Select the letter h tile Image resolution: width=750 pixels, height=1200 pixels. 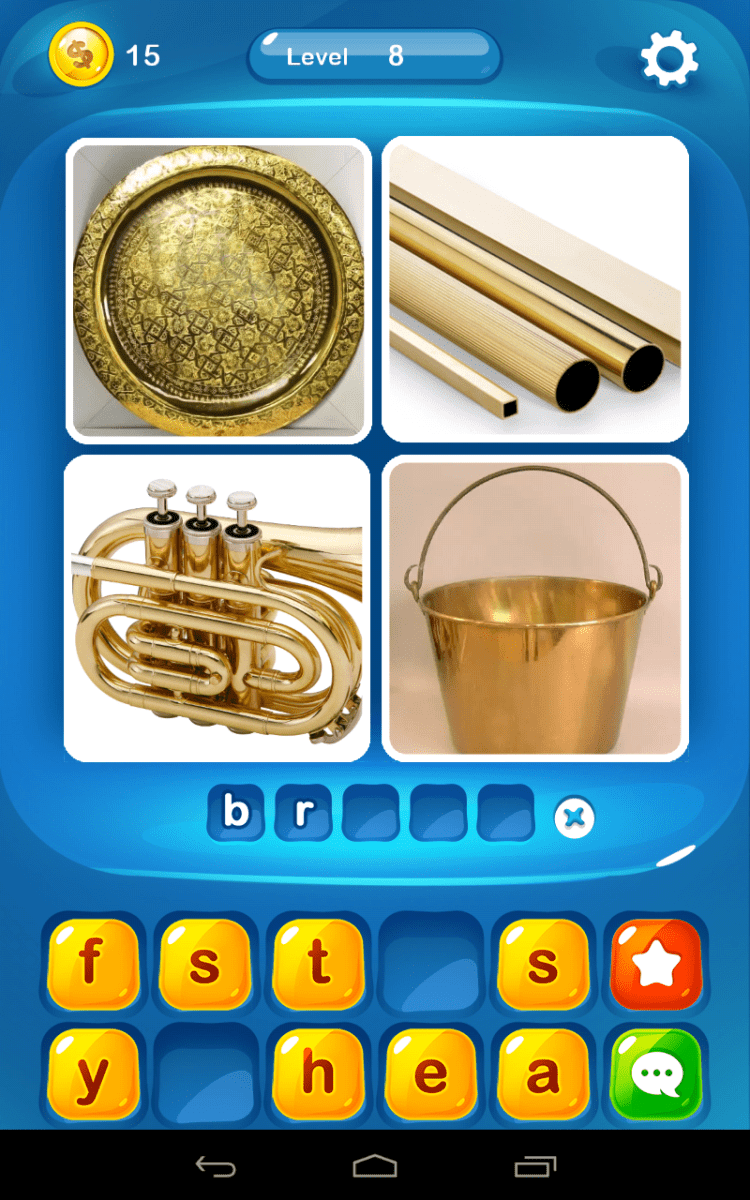coord(318,1074)
